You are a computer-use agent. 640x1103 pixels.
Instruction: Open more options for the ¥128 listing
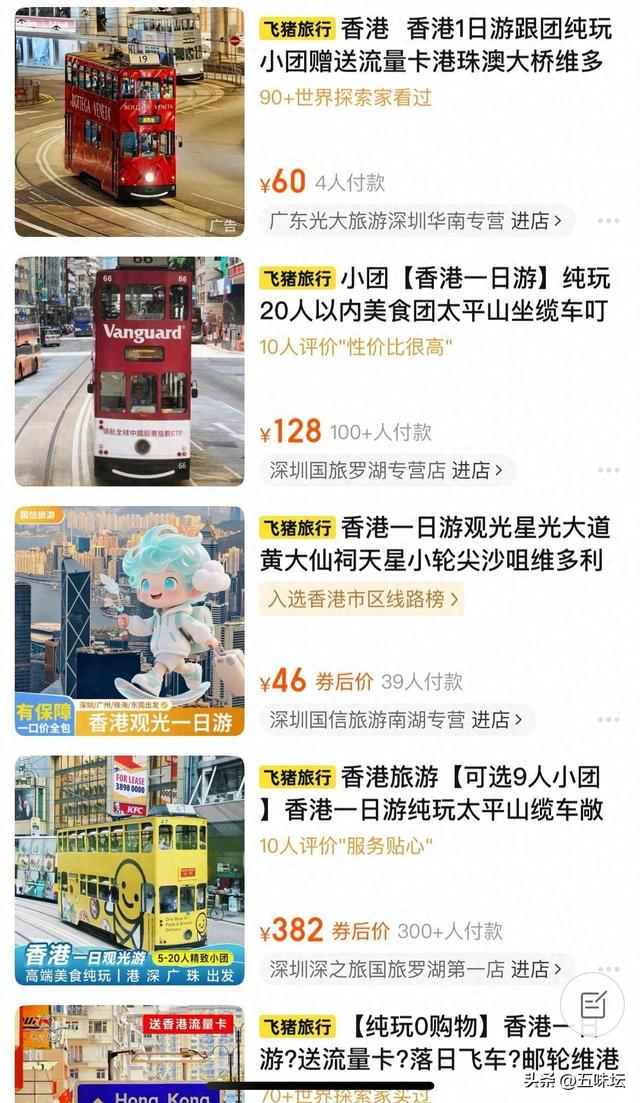point(608,470)
